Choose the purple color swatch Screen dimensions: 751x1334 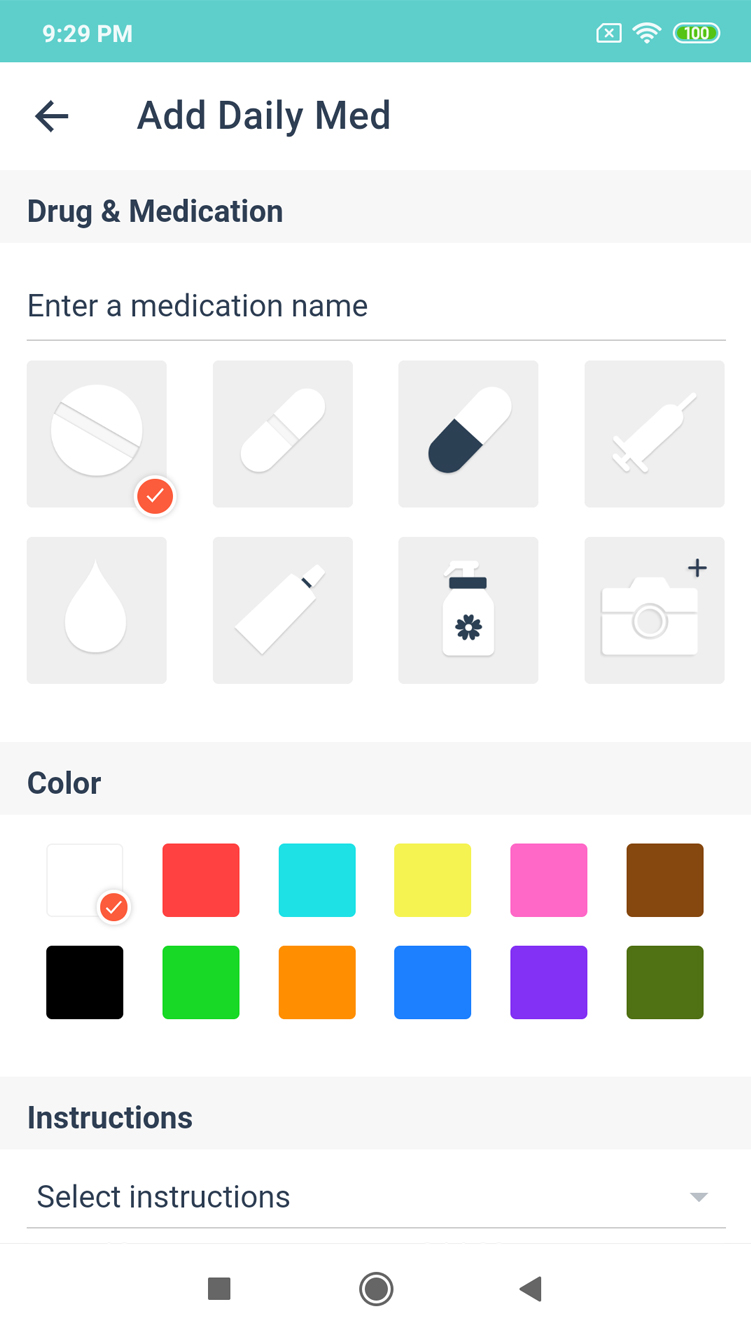coord(549,982)
